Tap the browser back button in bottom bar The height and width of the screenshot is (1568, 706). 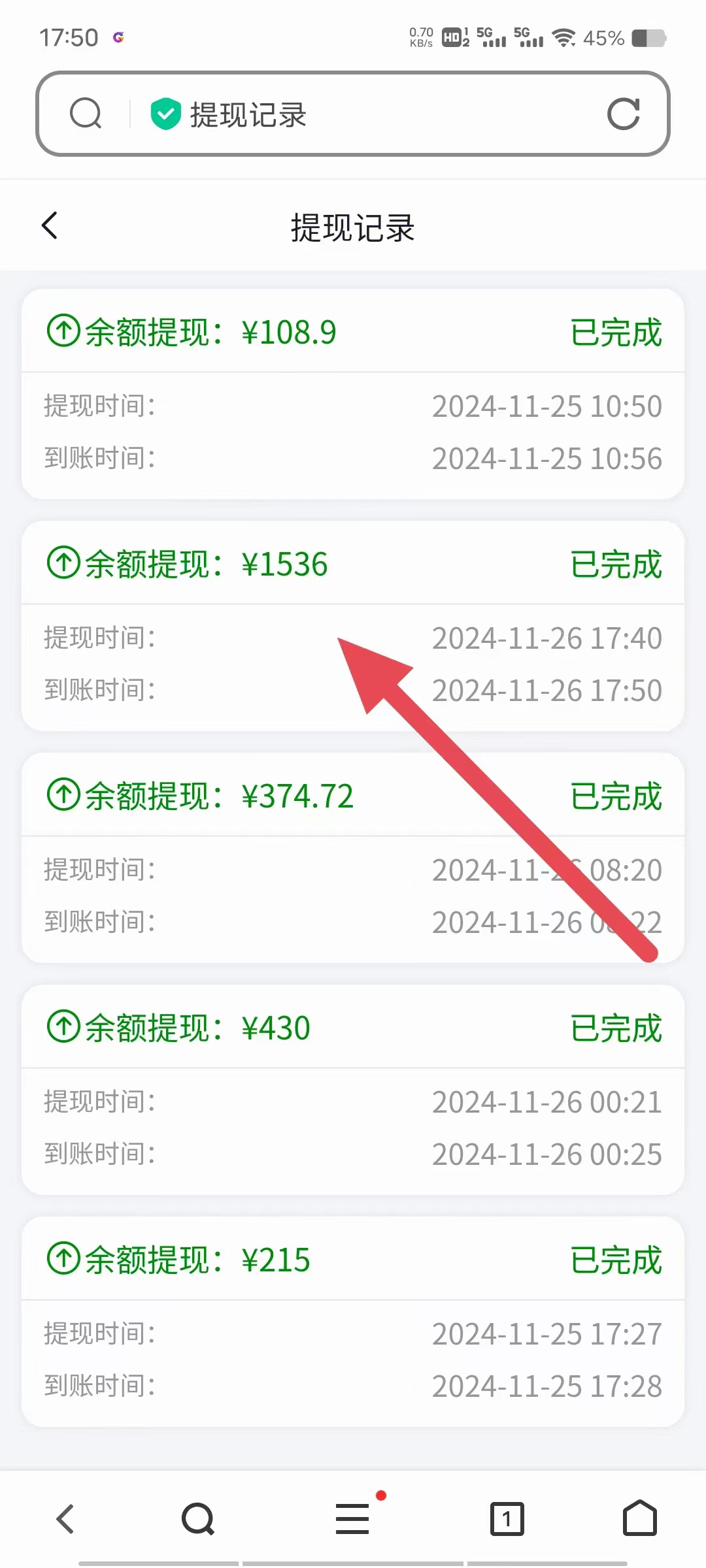click(x=65, y=1518)
